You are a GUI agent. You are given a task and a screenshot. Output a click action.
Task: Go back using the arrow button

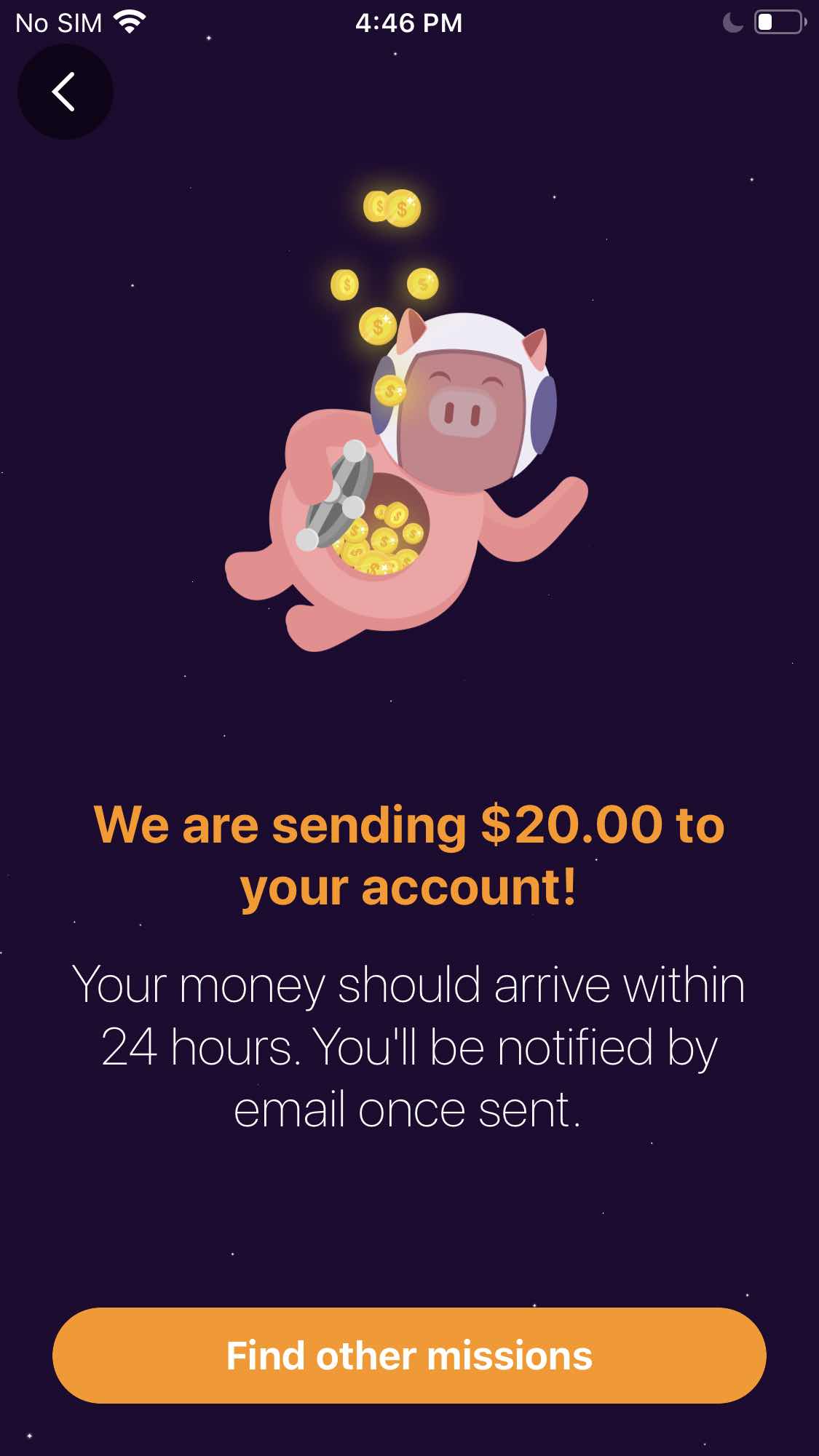tap(65, 92)
